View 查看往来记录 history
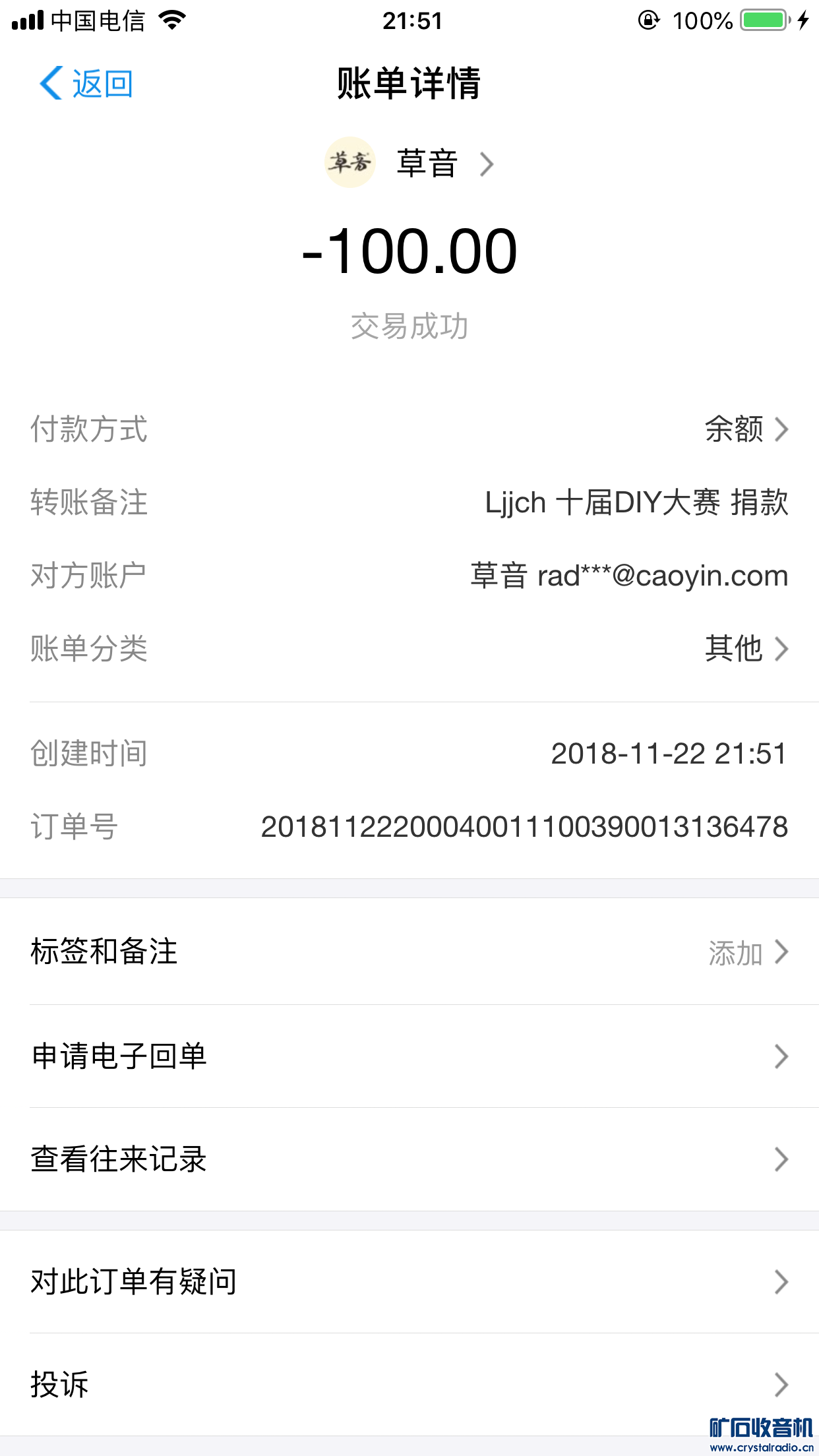Screen dimensions: 819x1456 tap(409, 1159)
